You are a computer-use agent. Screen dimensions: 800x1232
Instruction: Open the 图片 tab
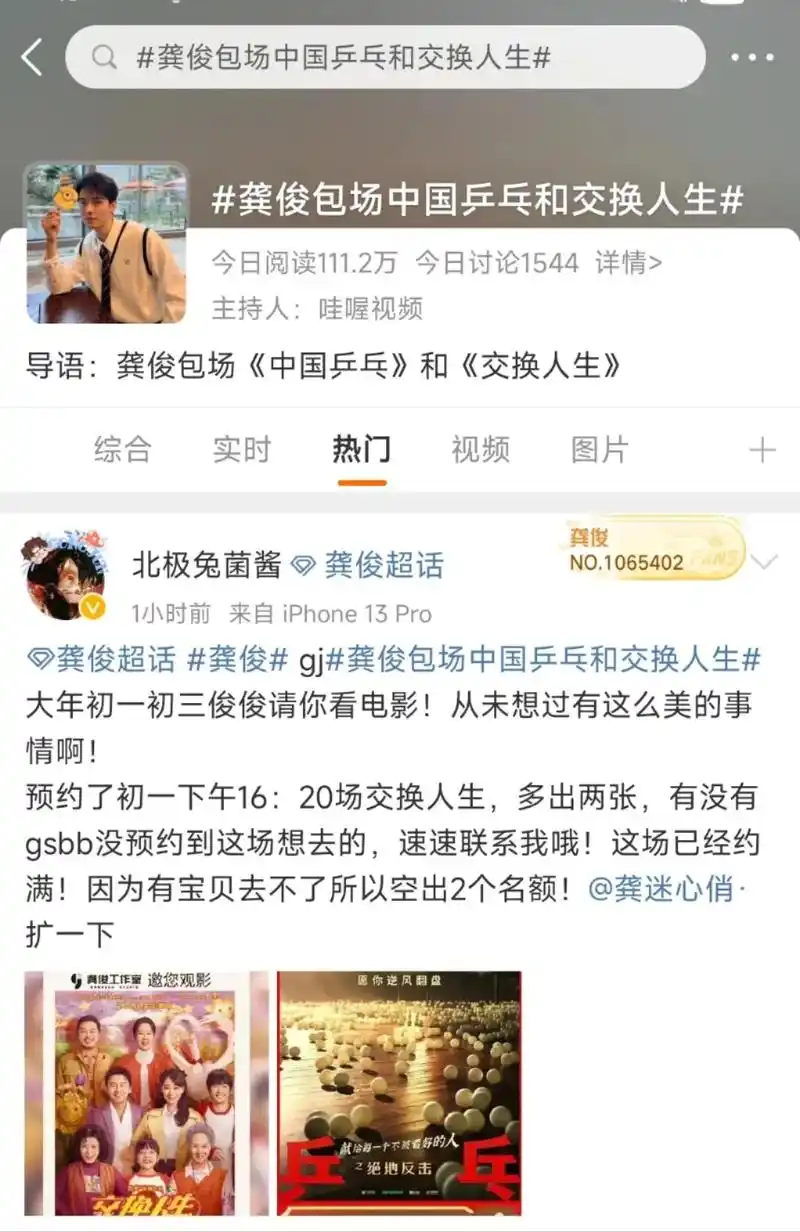click(x=601, y=450)
